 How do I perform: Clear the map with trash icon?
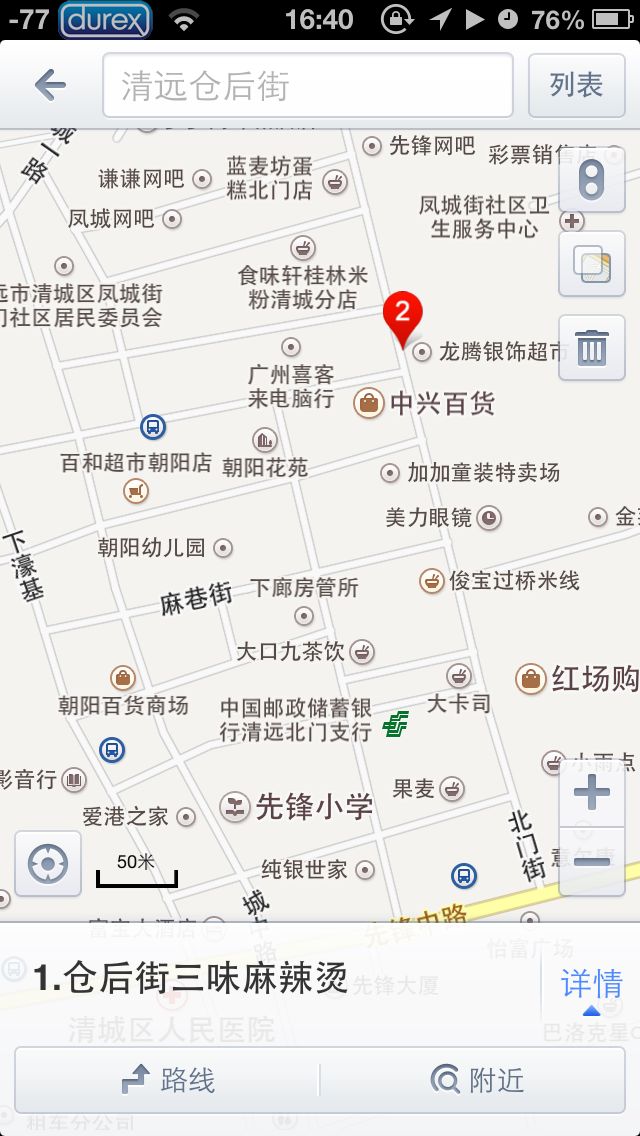(591, 348)
